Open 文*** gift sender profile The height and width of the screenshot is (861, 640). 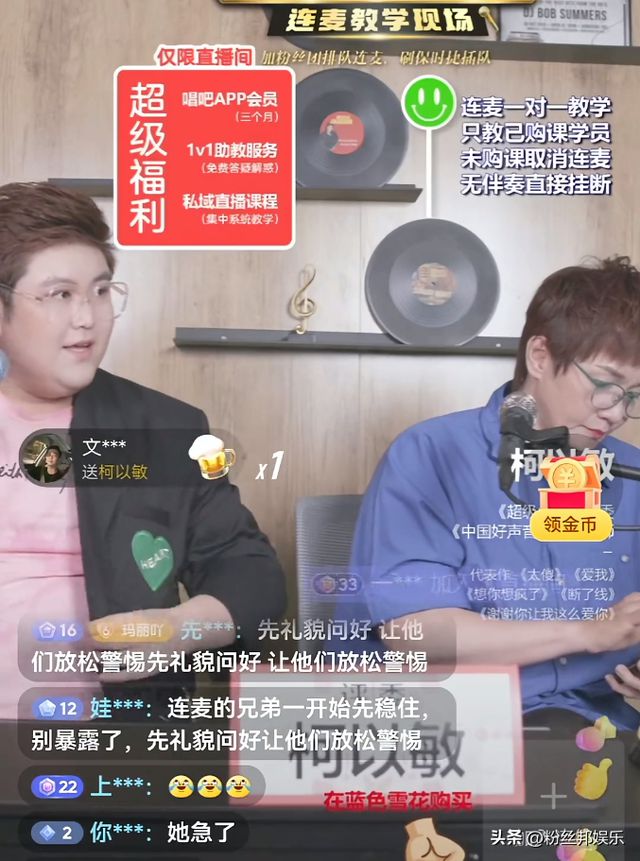point(47,458)
